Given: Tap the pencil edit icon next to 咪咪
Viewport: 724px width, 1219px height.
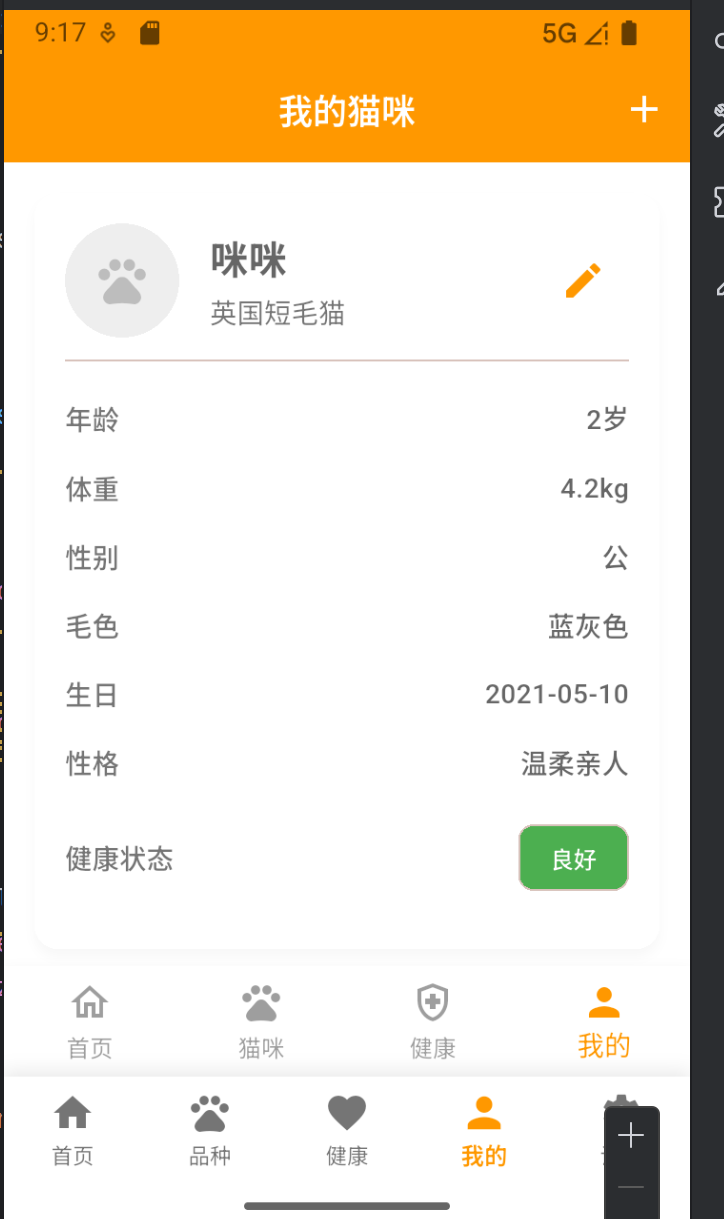Looking at the screenshot, I should [x=584, y=280].
